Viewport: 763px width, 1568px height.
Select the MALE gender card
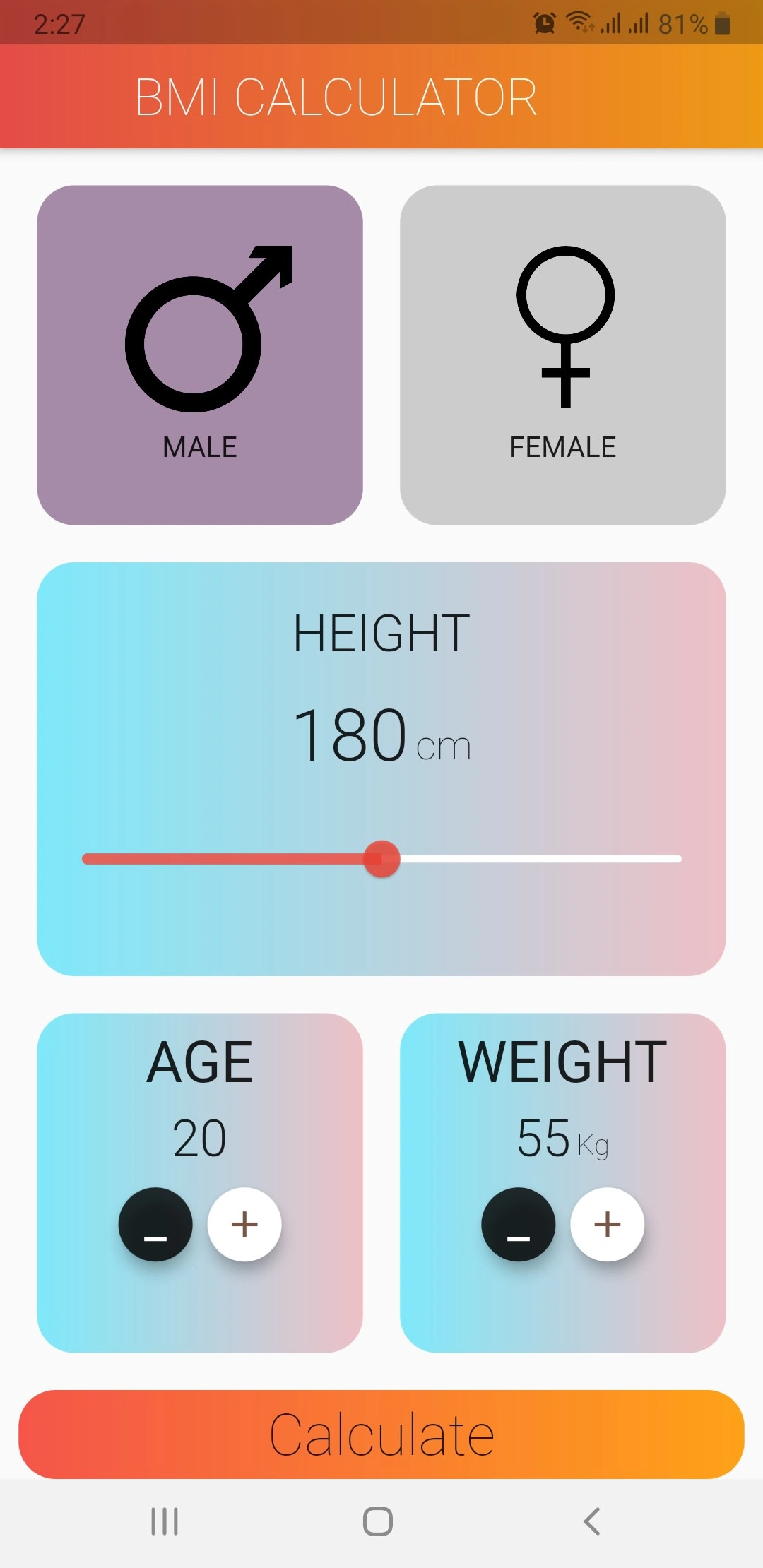tap(200, 355)
